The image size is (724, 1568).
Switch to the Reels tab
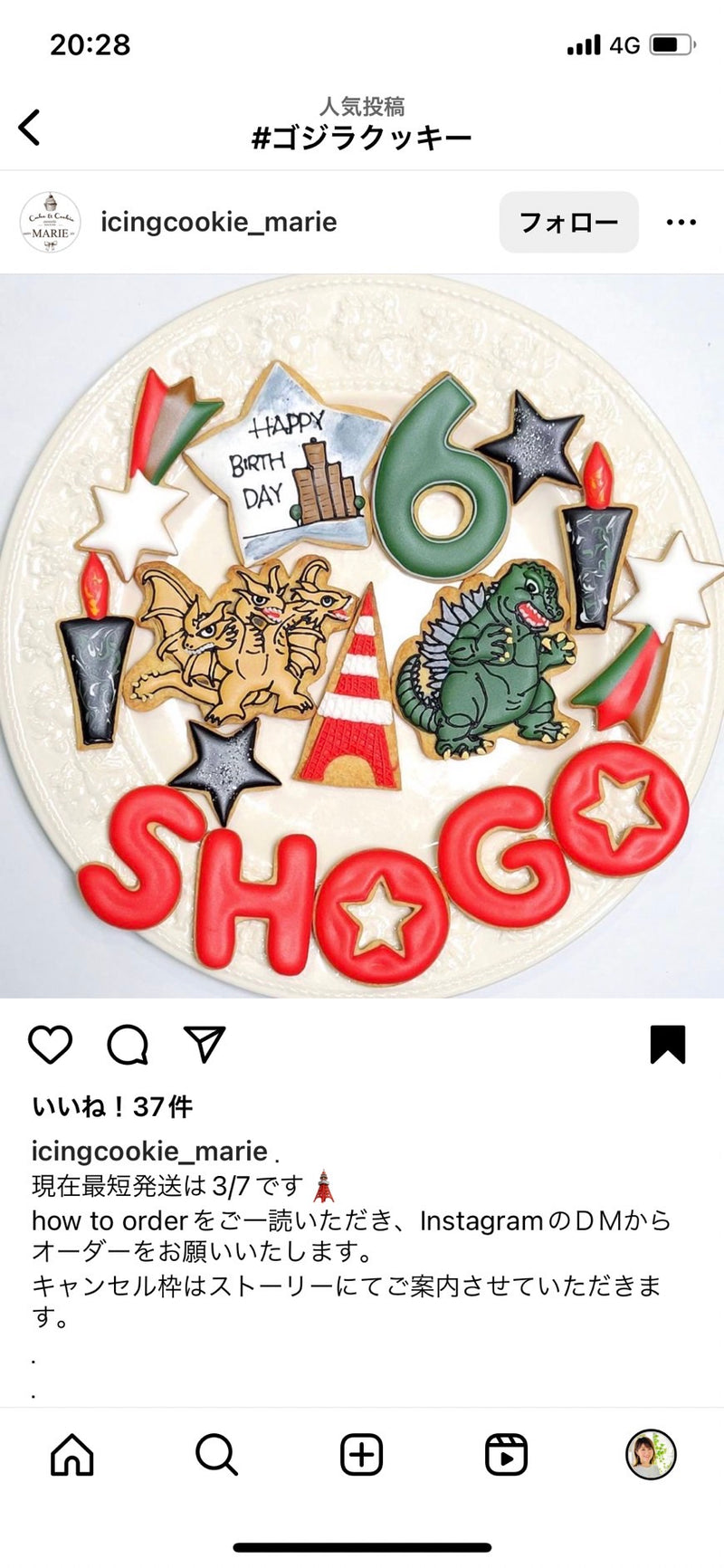point(506,1456)
